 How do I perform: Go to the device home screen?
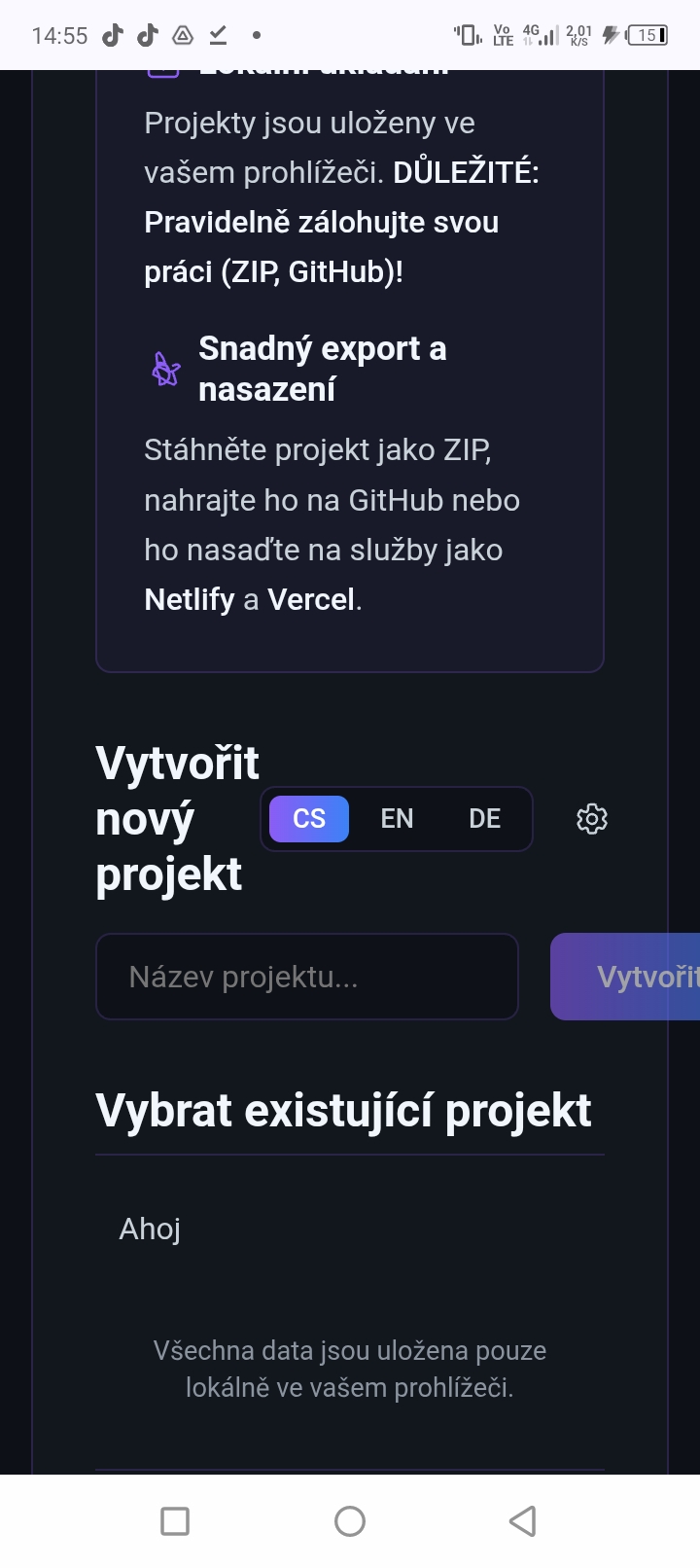[x=350, y=1520]
